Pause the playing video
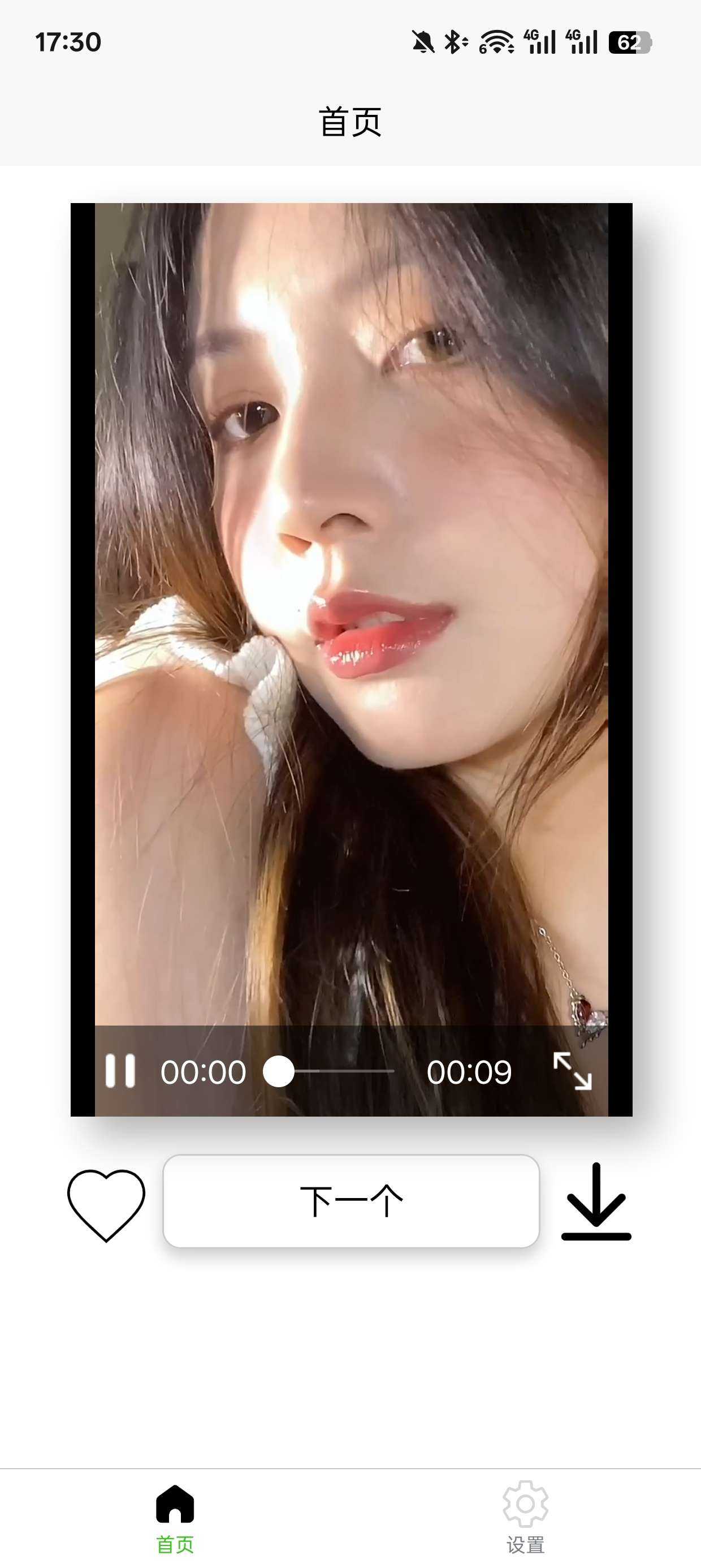The image size is (701, 1568). [x=120, y=1071]
